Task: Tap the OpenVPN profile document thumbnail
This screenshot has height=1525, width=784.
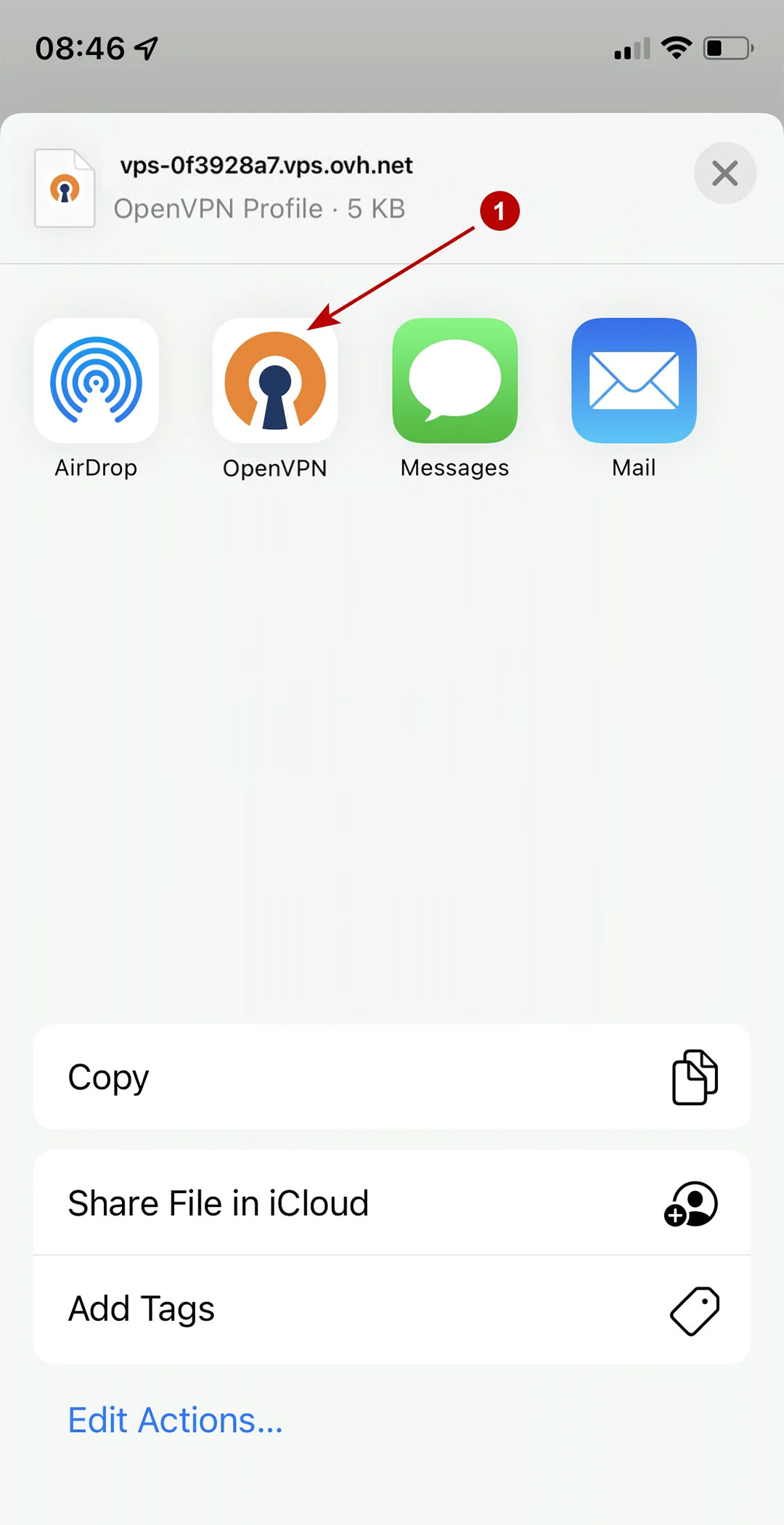Action: 65,189
